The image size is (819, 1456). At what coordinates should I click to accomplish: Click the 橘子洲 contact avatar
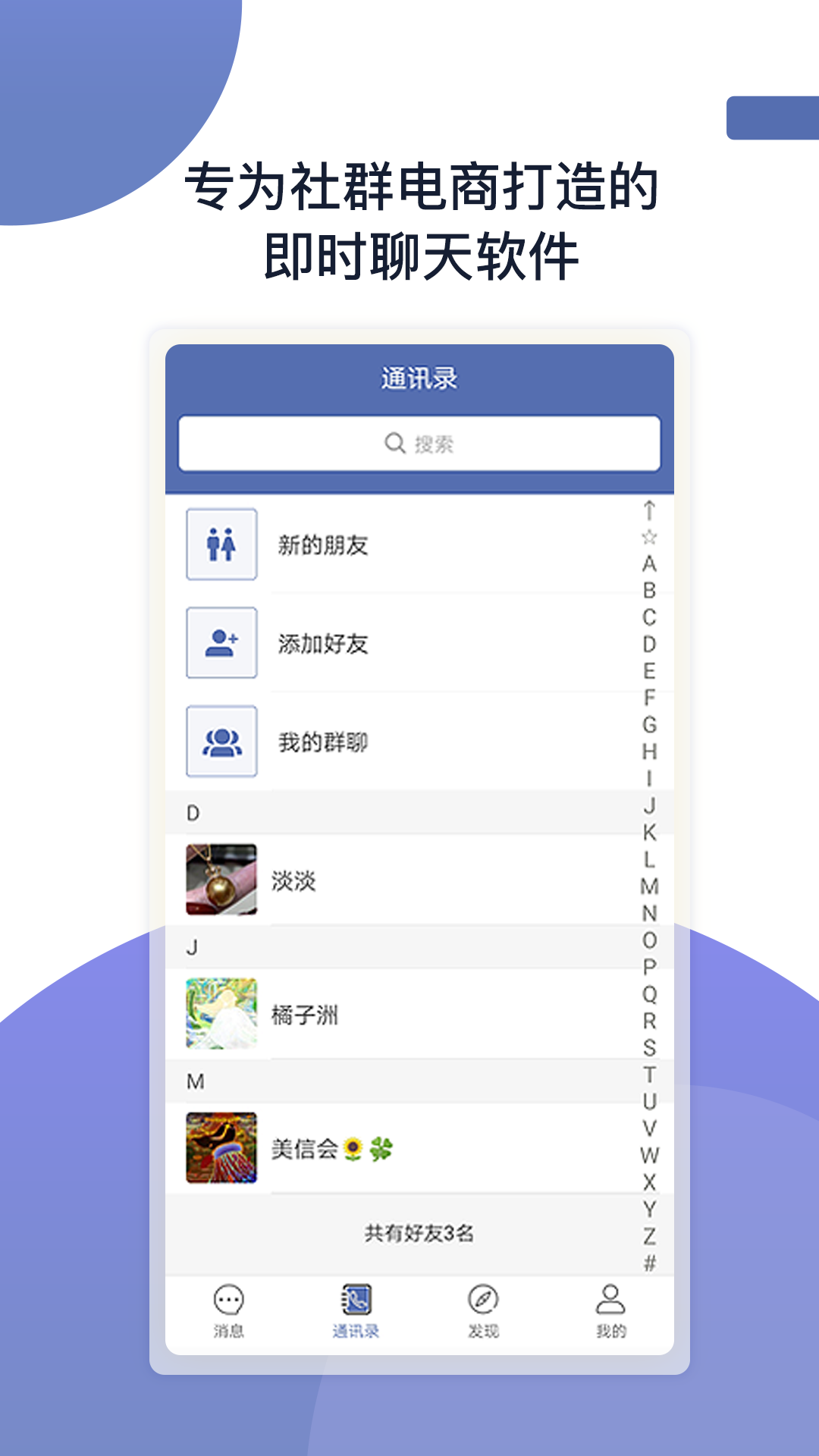point(221,1014)
